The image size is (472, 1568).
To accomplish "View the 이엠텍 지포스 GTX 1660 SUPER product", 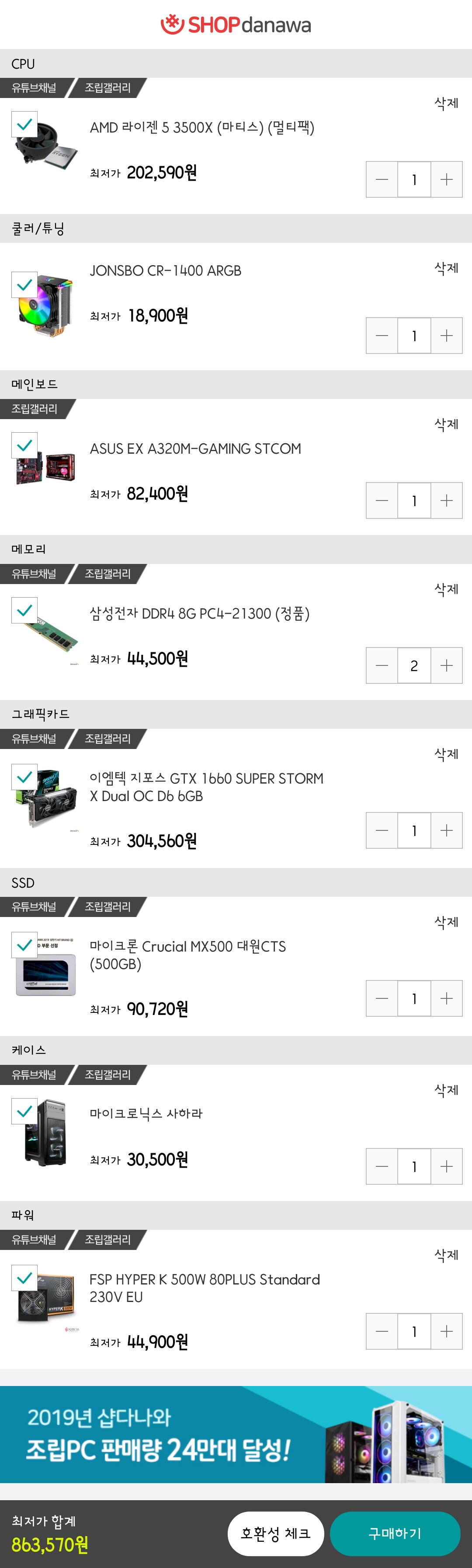I will pos(206,787).
